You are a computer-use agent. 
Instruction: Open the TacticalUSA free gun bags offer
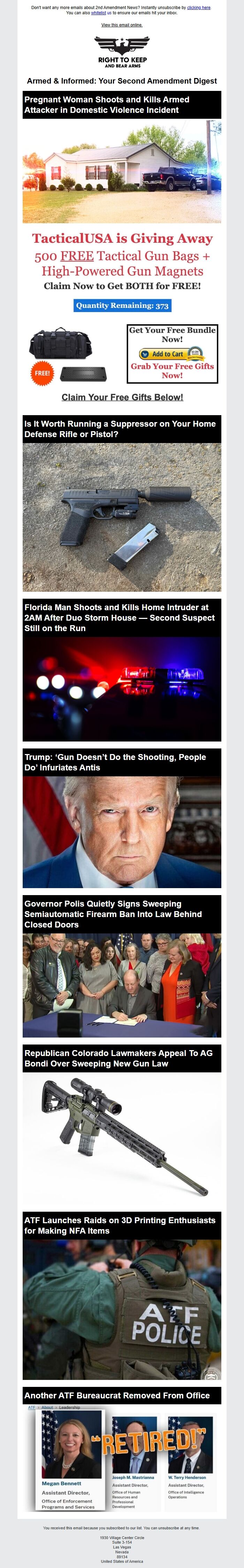click(x=122, y=255)
